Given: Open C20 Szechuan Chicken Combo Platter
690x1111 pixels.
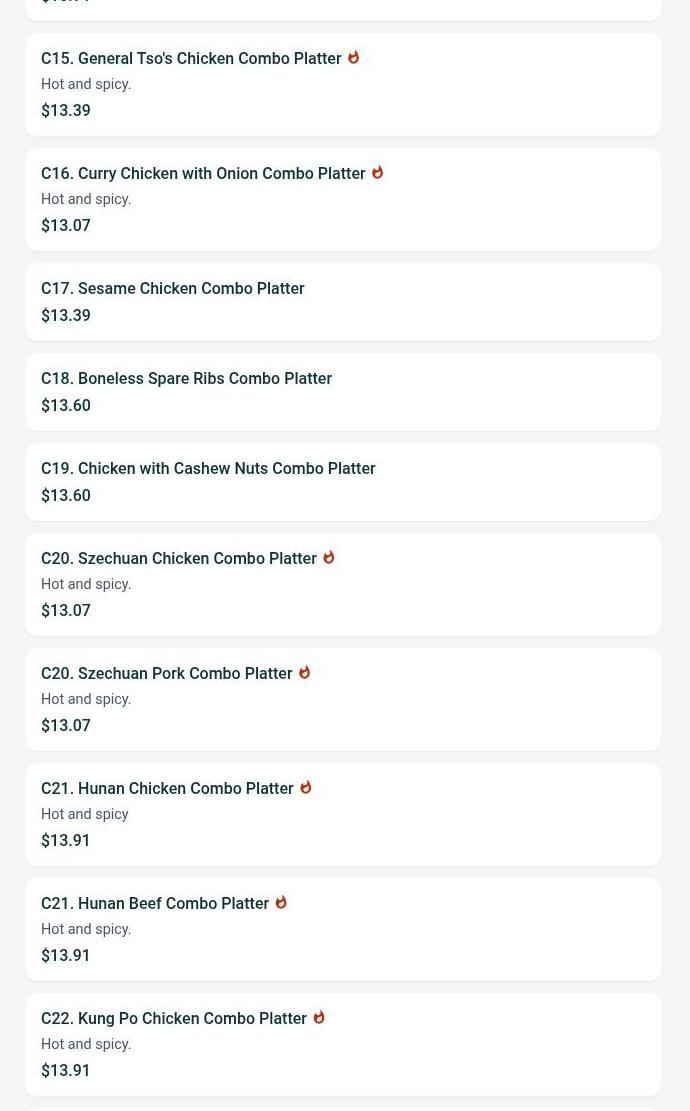Looking at the screenshot, I should (x=179, y=559).
